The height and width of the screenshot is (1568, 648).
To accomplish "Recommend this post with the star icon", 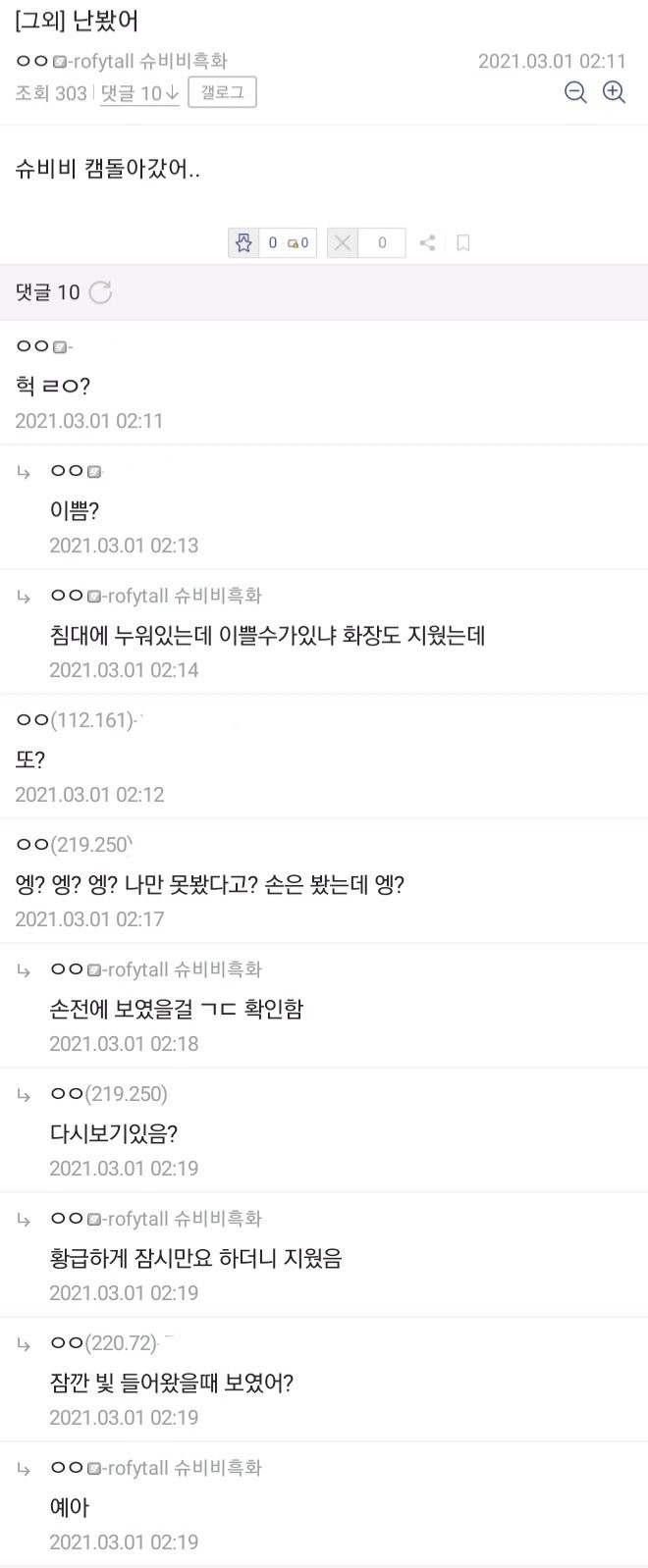I will click(x=243, y=242).
